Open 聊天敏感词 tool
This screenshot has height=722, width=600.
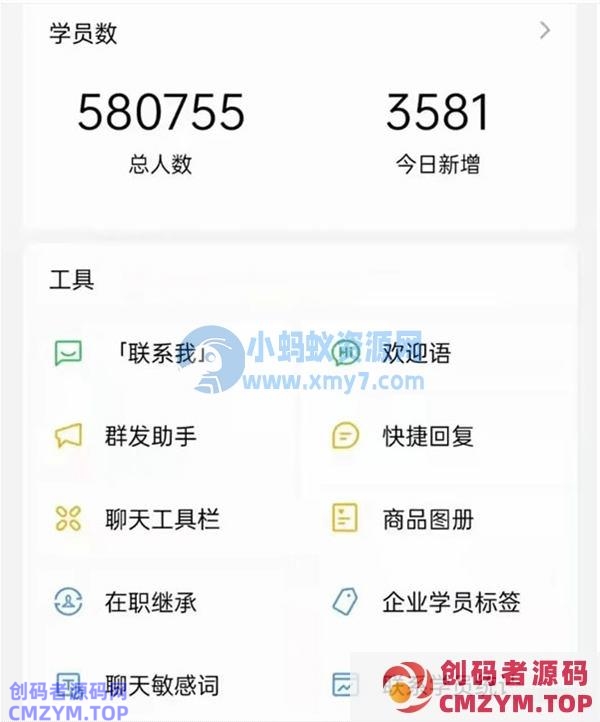point(161,685)
